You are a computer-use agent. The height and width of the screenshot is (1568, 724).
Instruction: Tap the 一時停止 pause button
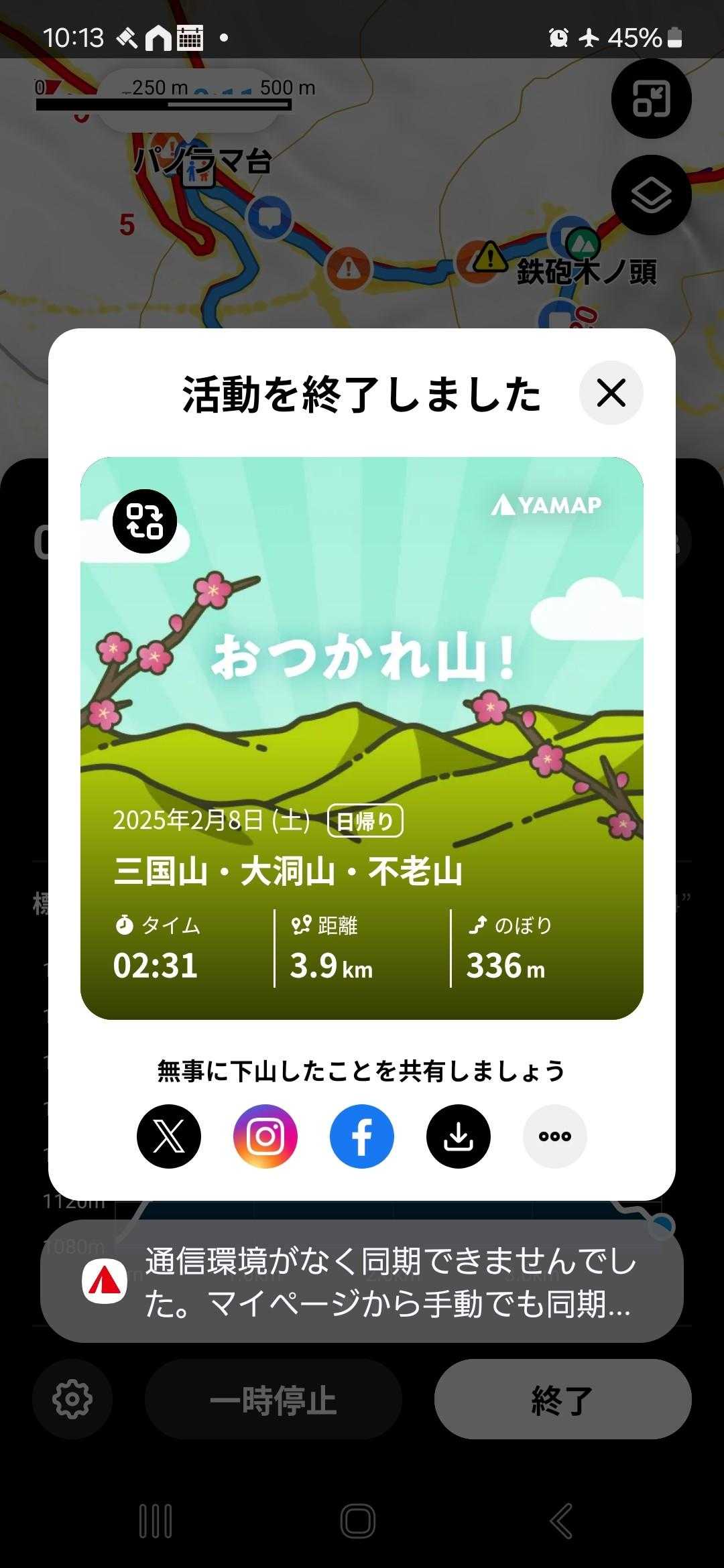[273, 1399]
